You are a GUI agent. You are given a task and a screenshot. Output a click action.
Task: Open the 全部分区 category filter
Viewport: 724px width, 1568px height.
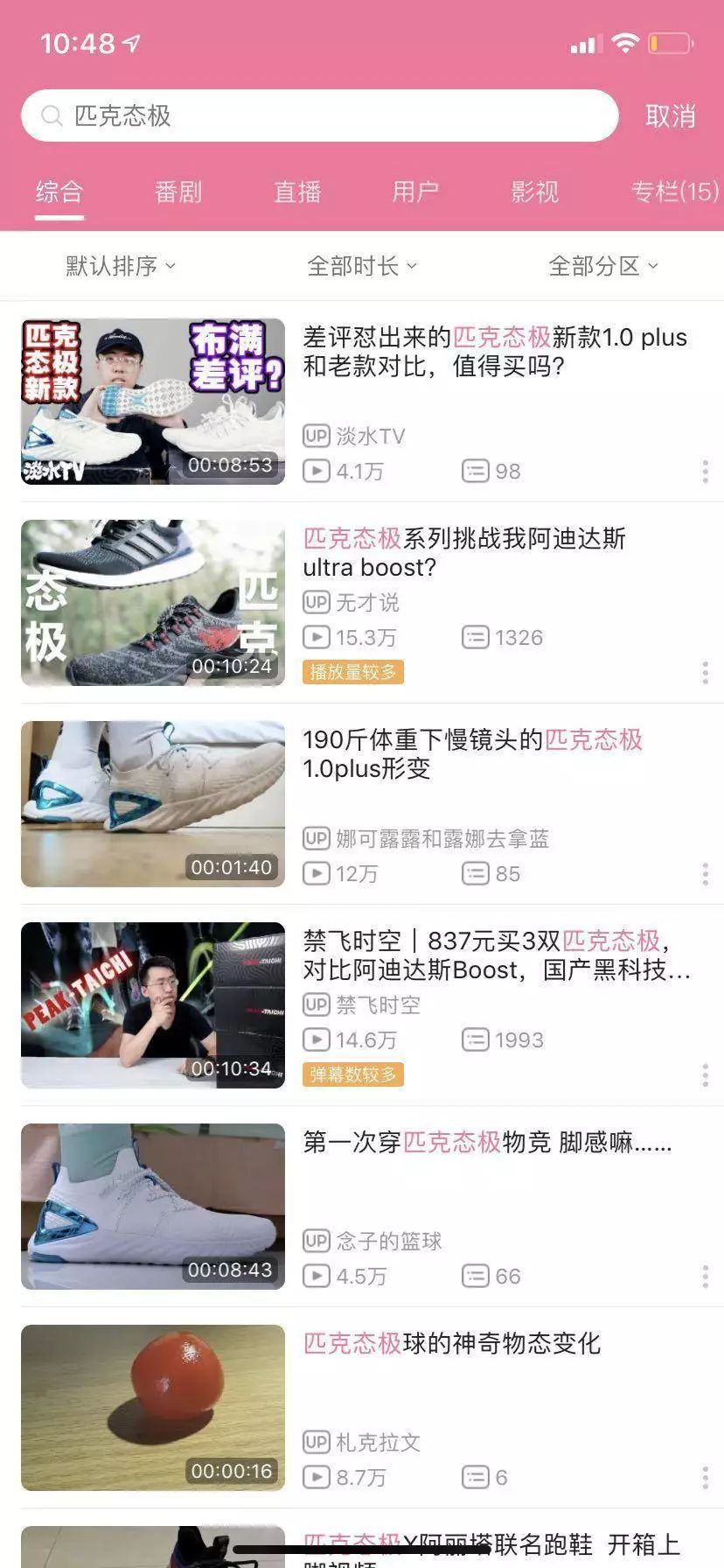pos(603,266)
